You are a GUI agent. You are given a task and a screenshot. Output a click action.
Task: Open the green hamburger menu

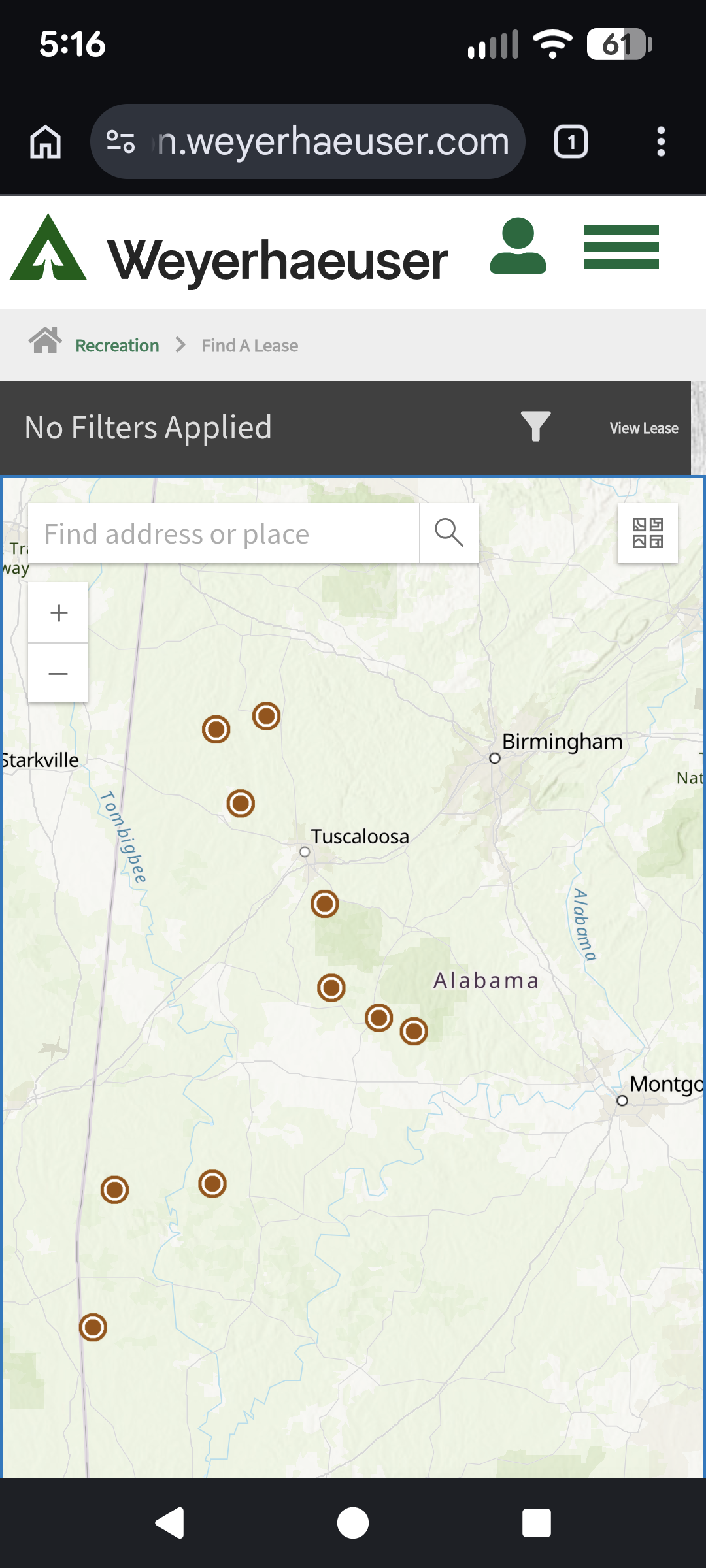point(621,246)
